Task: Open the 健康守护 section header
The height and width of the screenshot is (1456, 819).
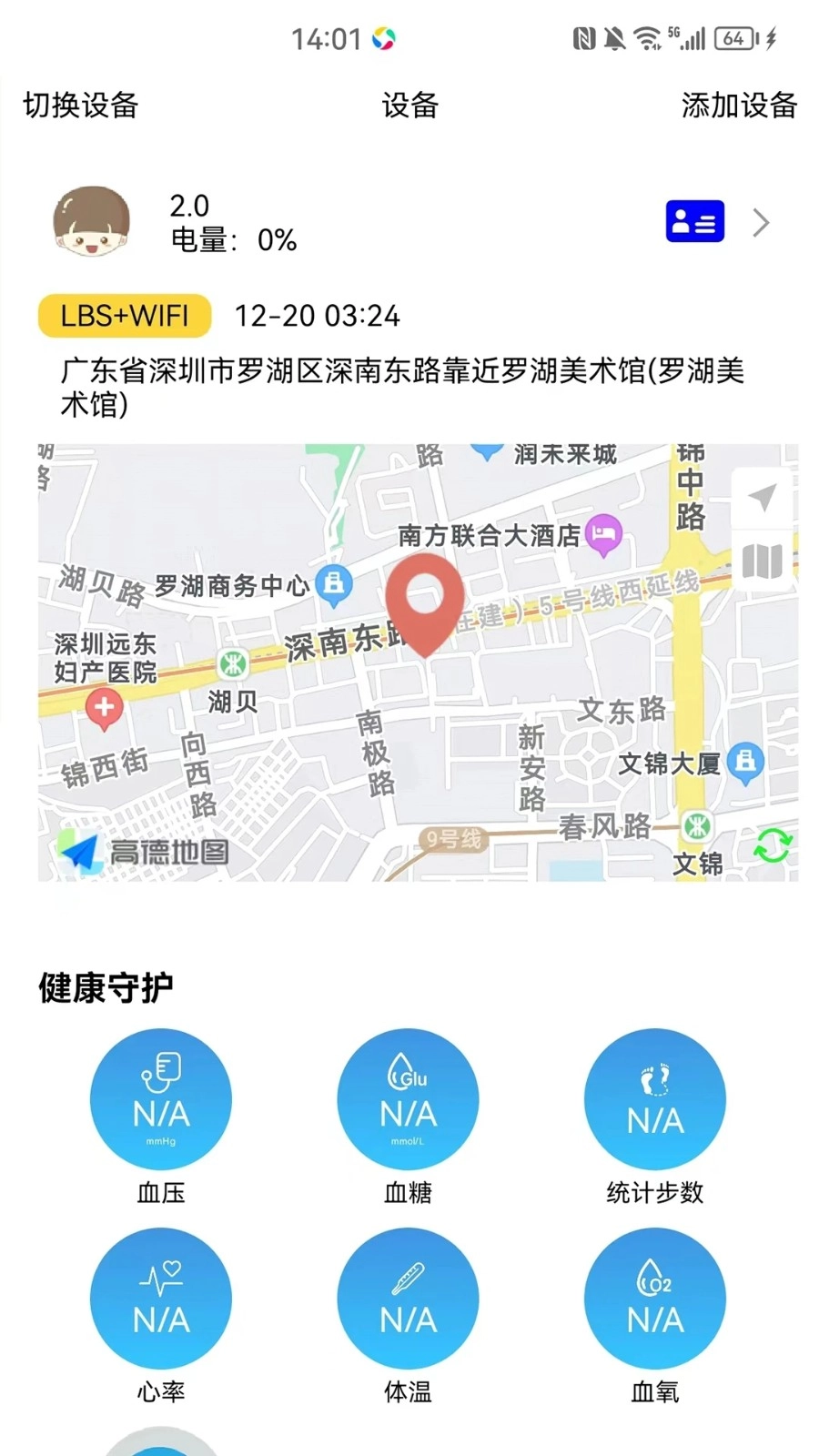Action: point(106,986)
